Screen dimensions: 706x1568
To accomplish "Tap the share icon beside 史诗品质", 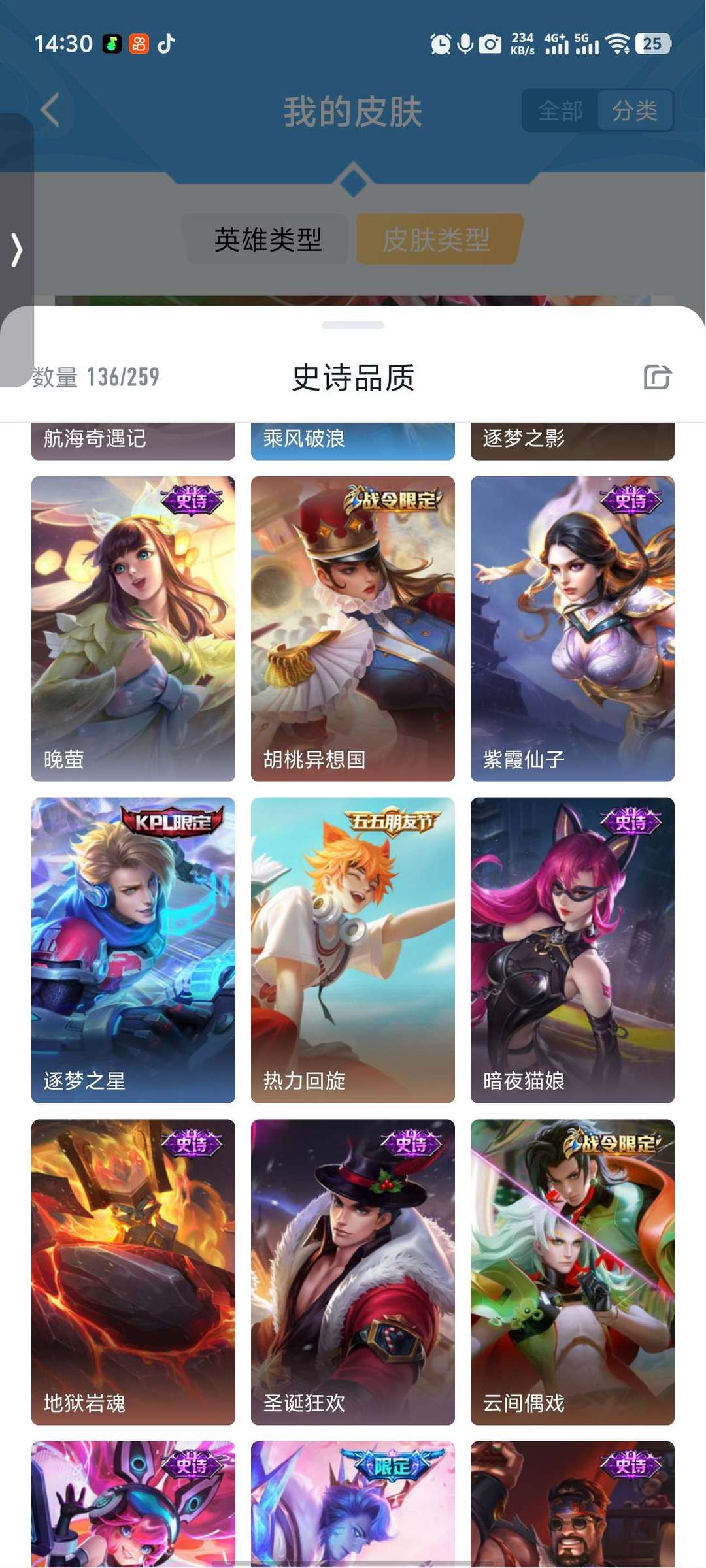I will 657,377.
